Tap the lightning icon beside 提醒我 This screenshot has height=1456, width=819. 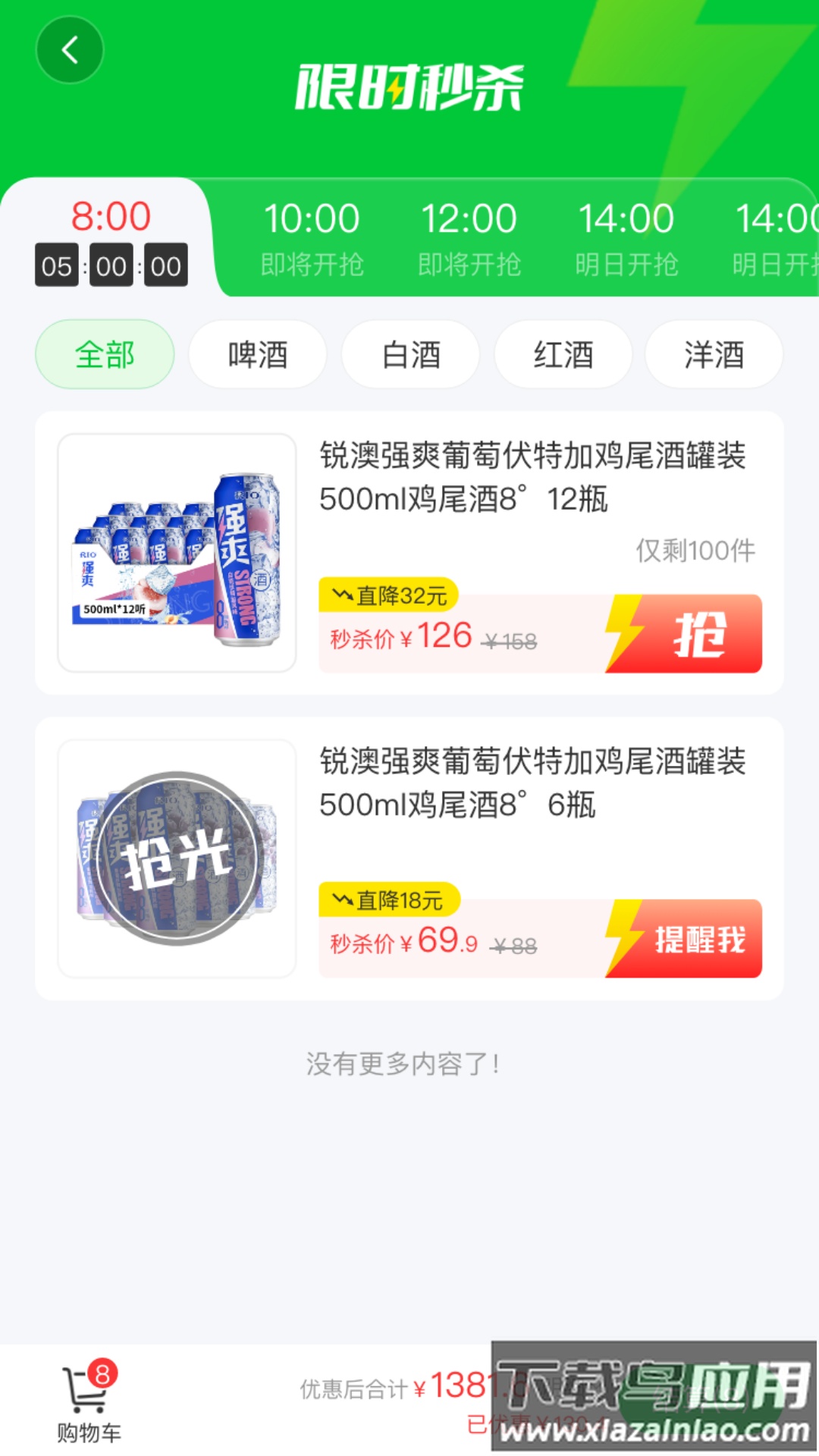(624, 940)
